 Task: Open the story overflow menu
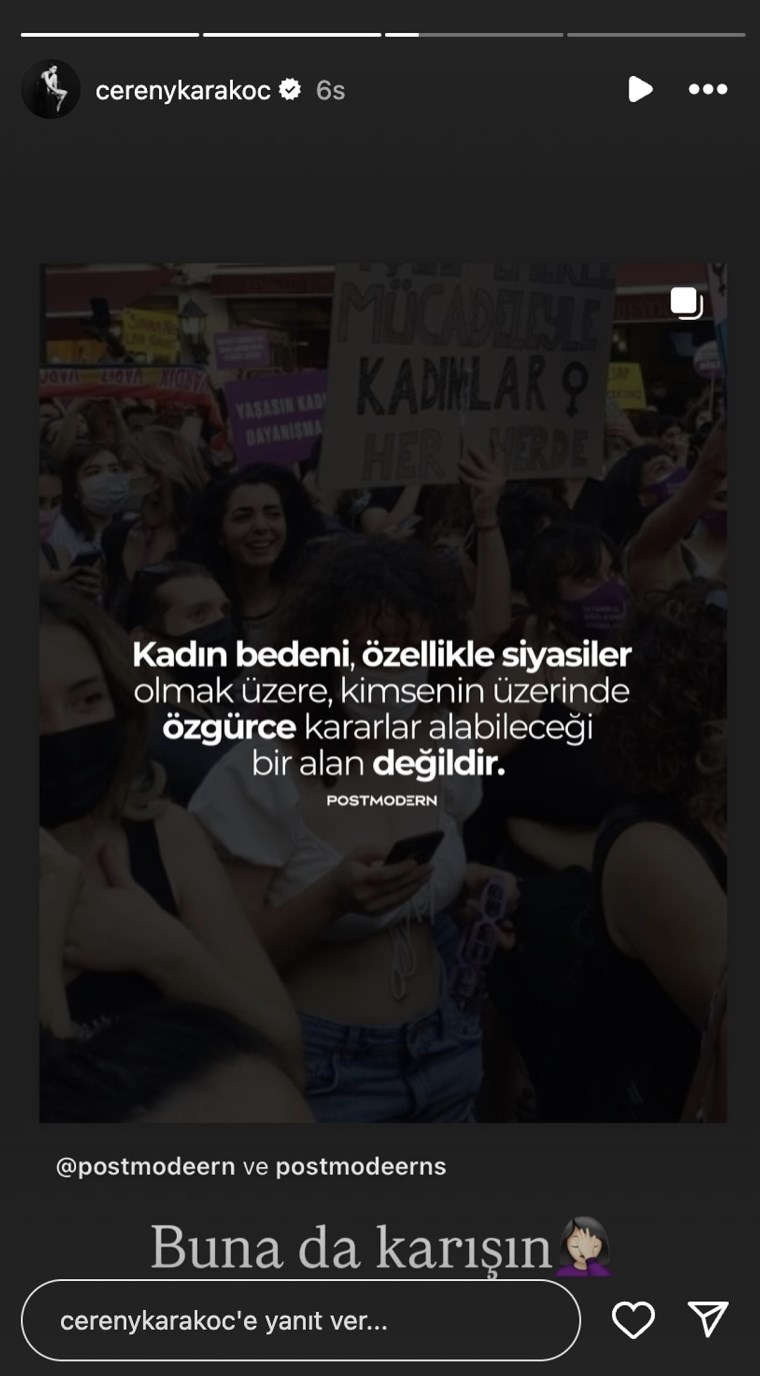point(708,90)
